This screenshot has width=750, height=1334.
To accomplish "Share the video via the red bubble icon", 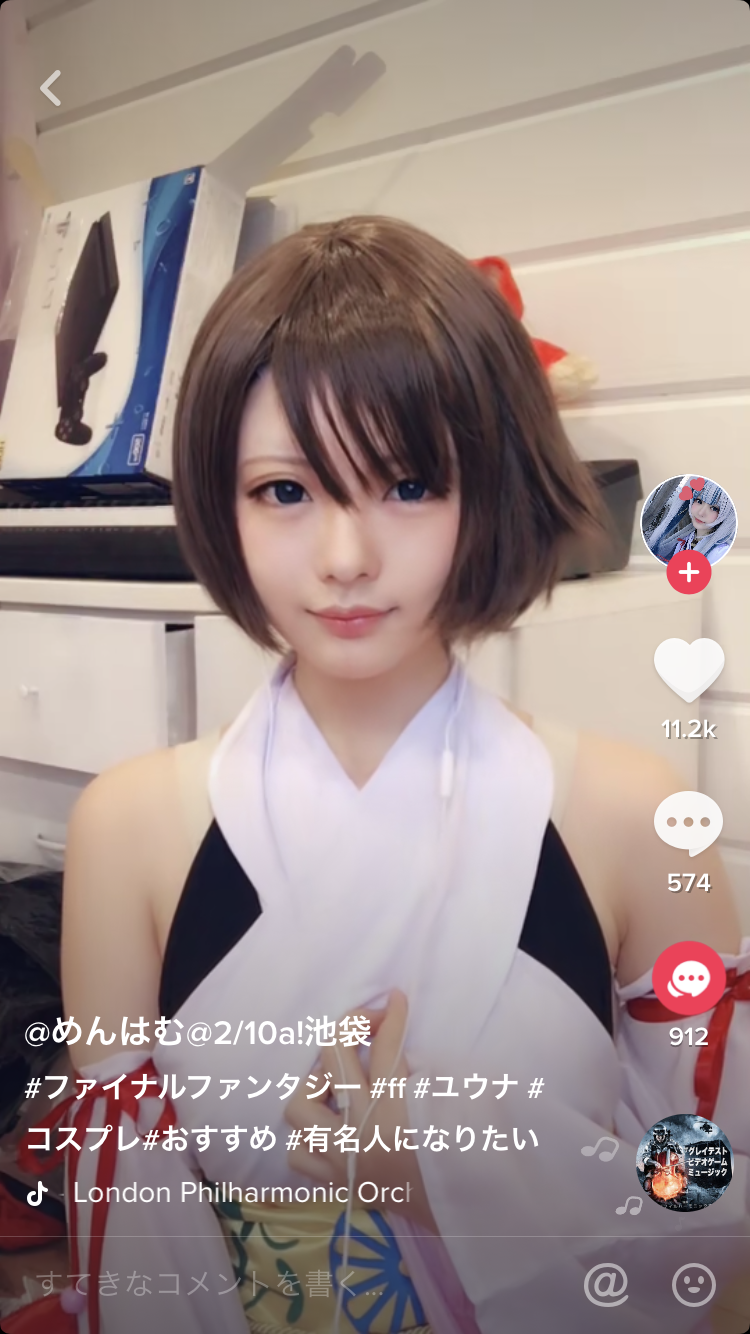I will click(x=688, y=978).
